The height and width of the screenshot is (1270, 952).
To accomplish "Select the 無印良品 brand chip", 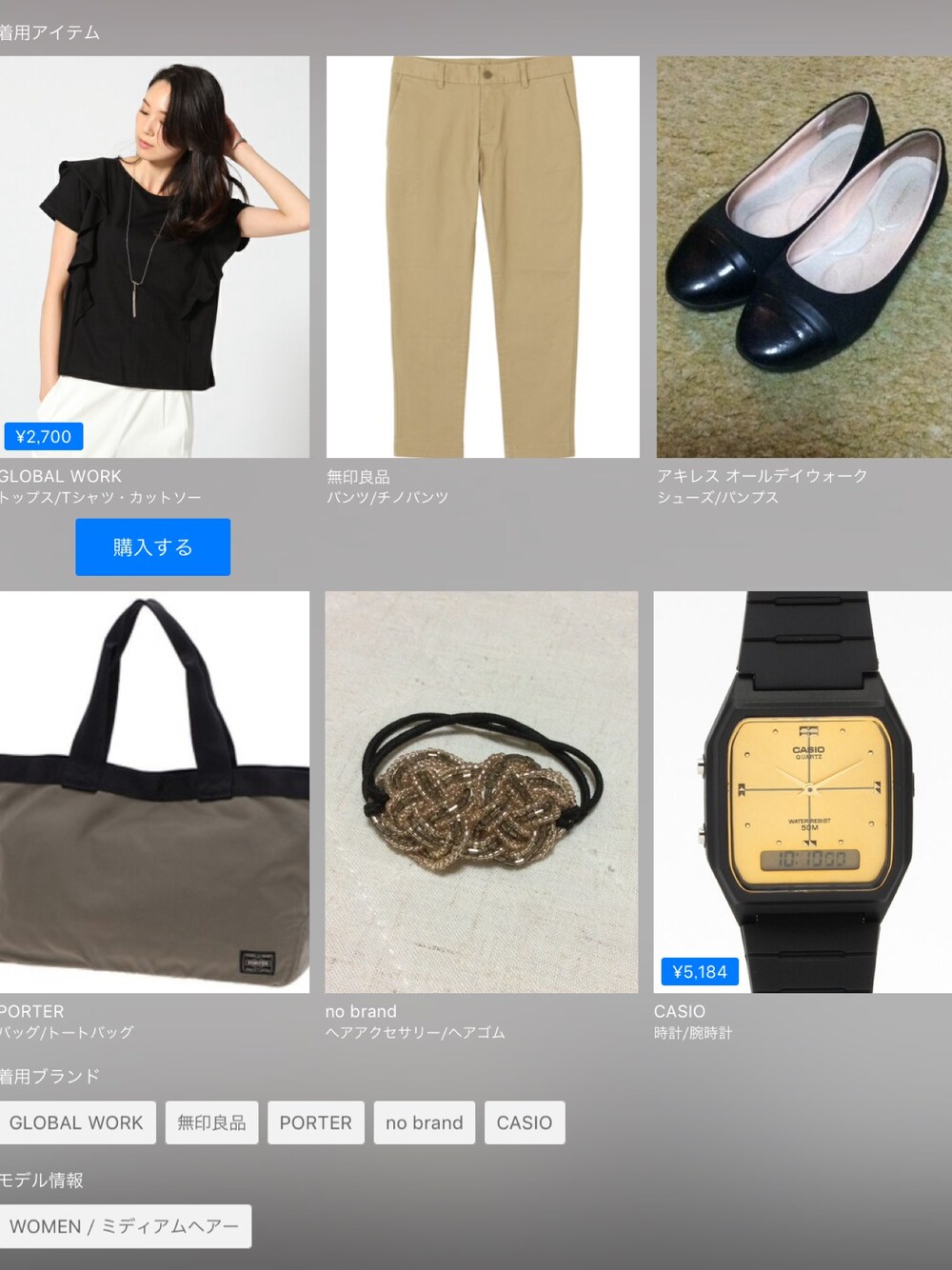I will [211, 1122].
